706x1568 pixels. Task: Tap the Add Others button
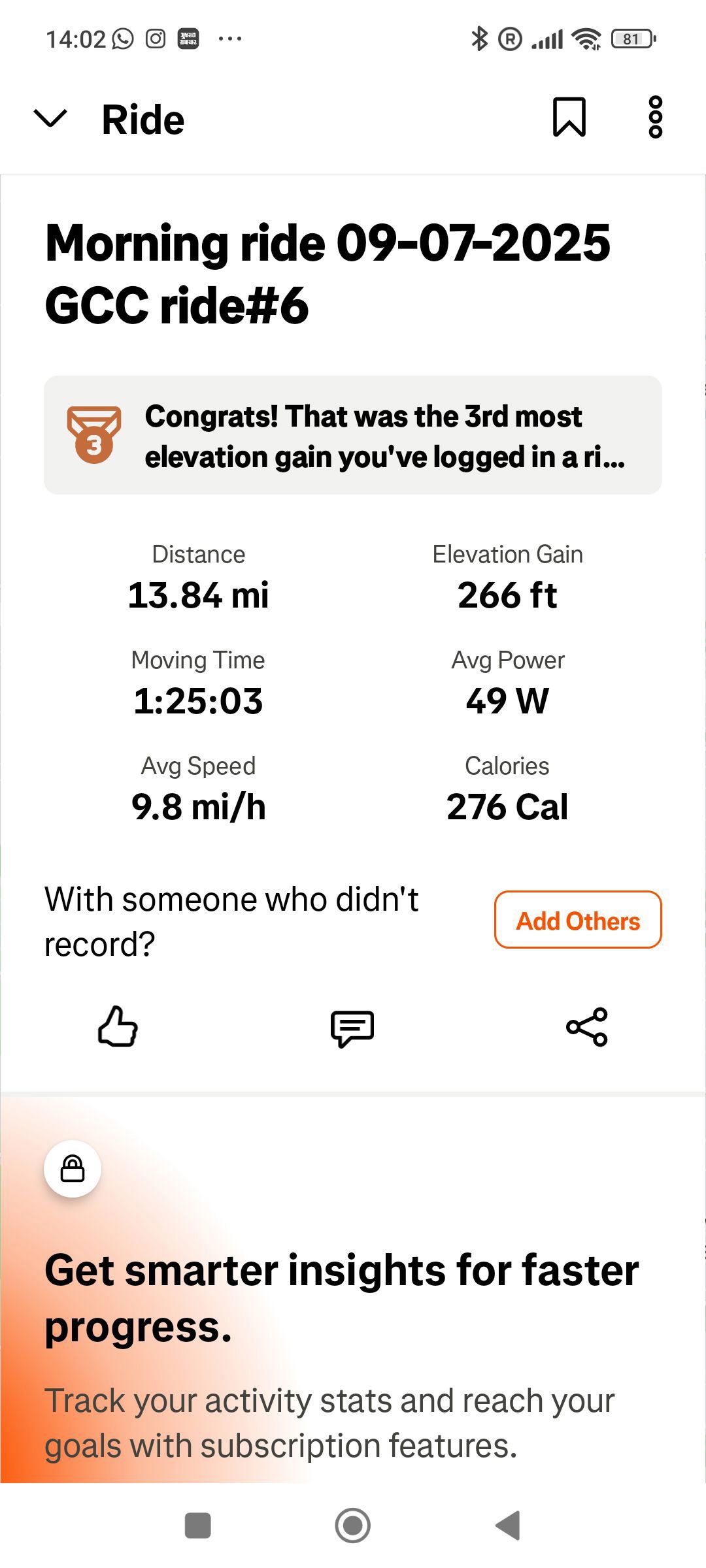tap(578, 920)
